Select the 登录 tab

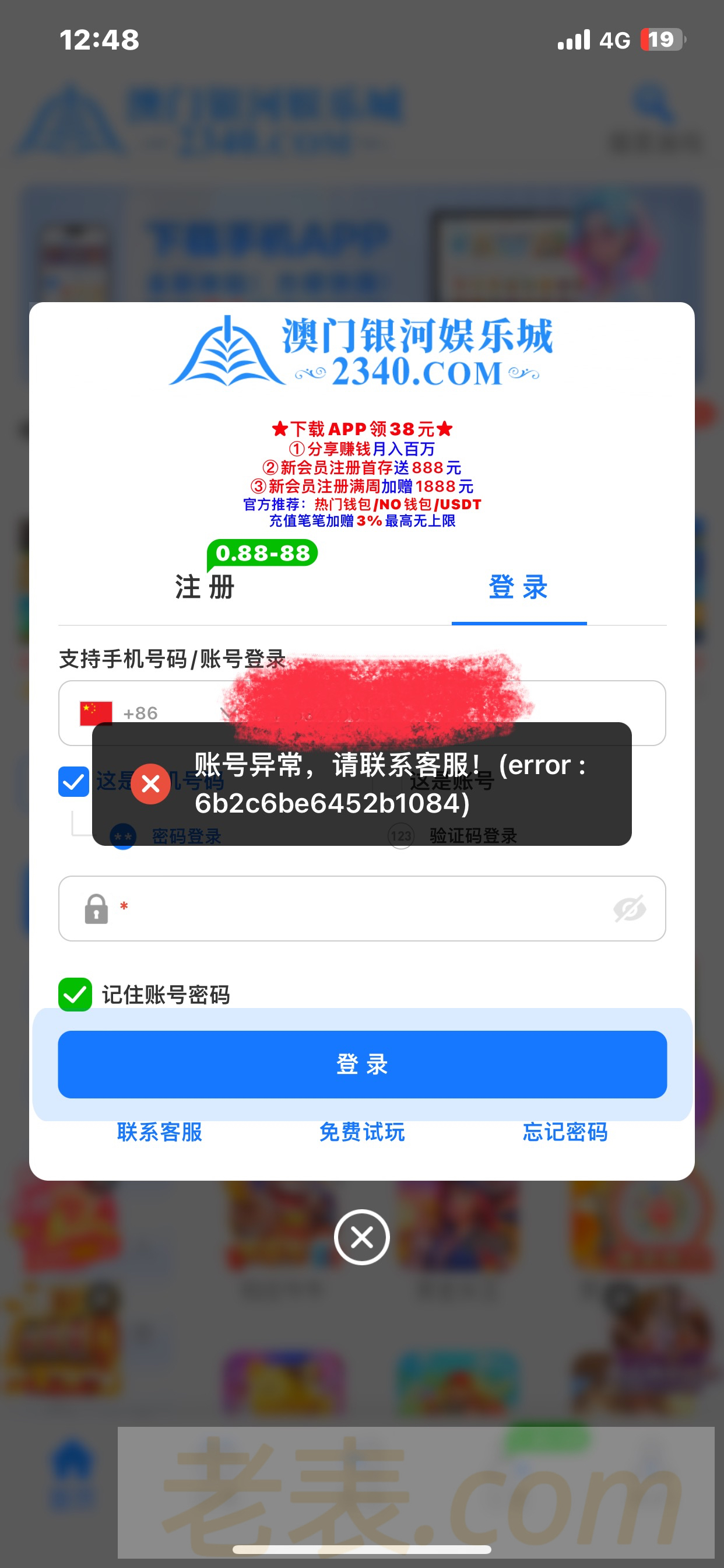[518, 588]
